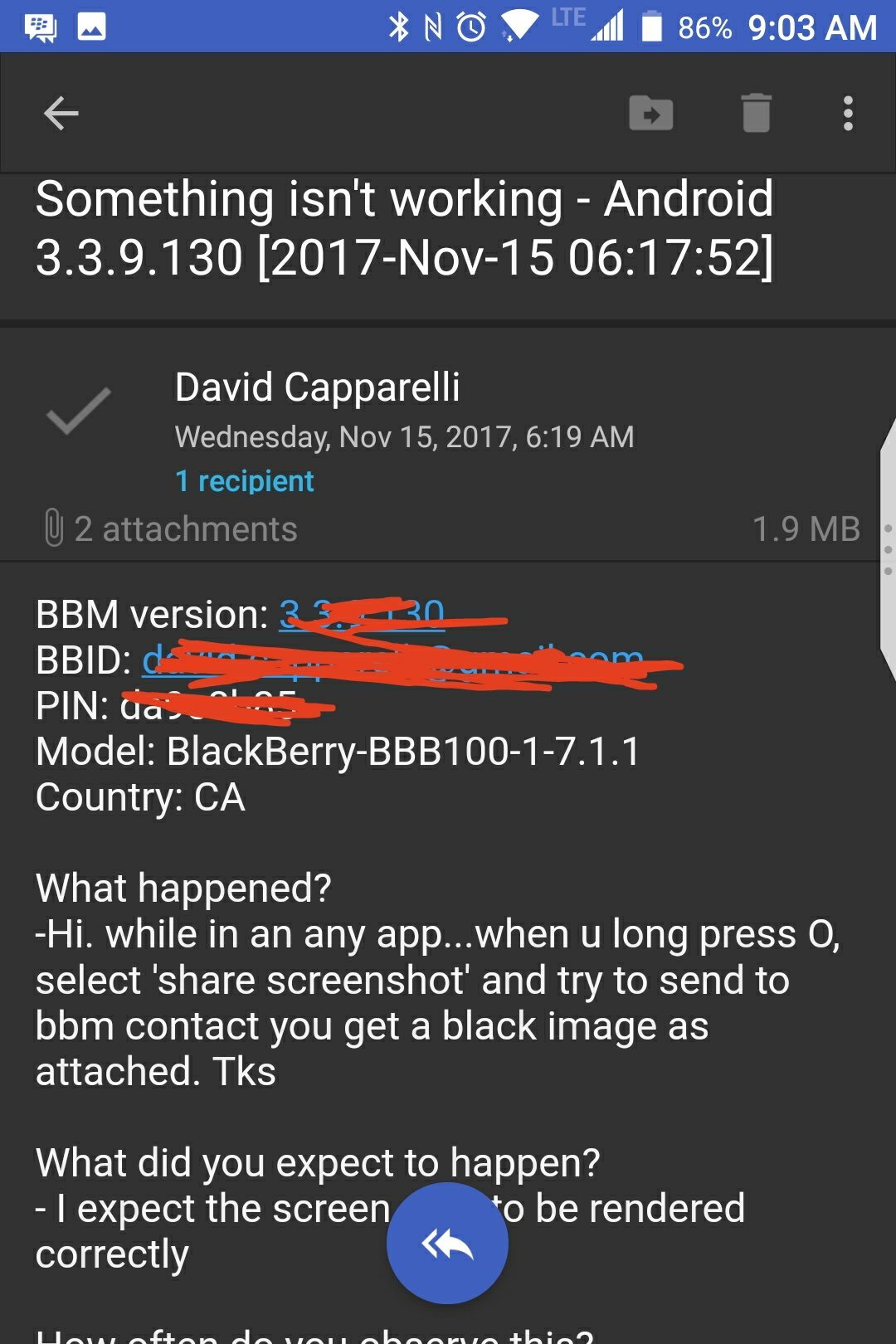Image resolution: width=896 pixels, height=1344 pixels.
Task: Delete this email
Action: pos(756,114)
